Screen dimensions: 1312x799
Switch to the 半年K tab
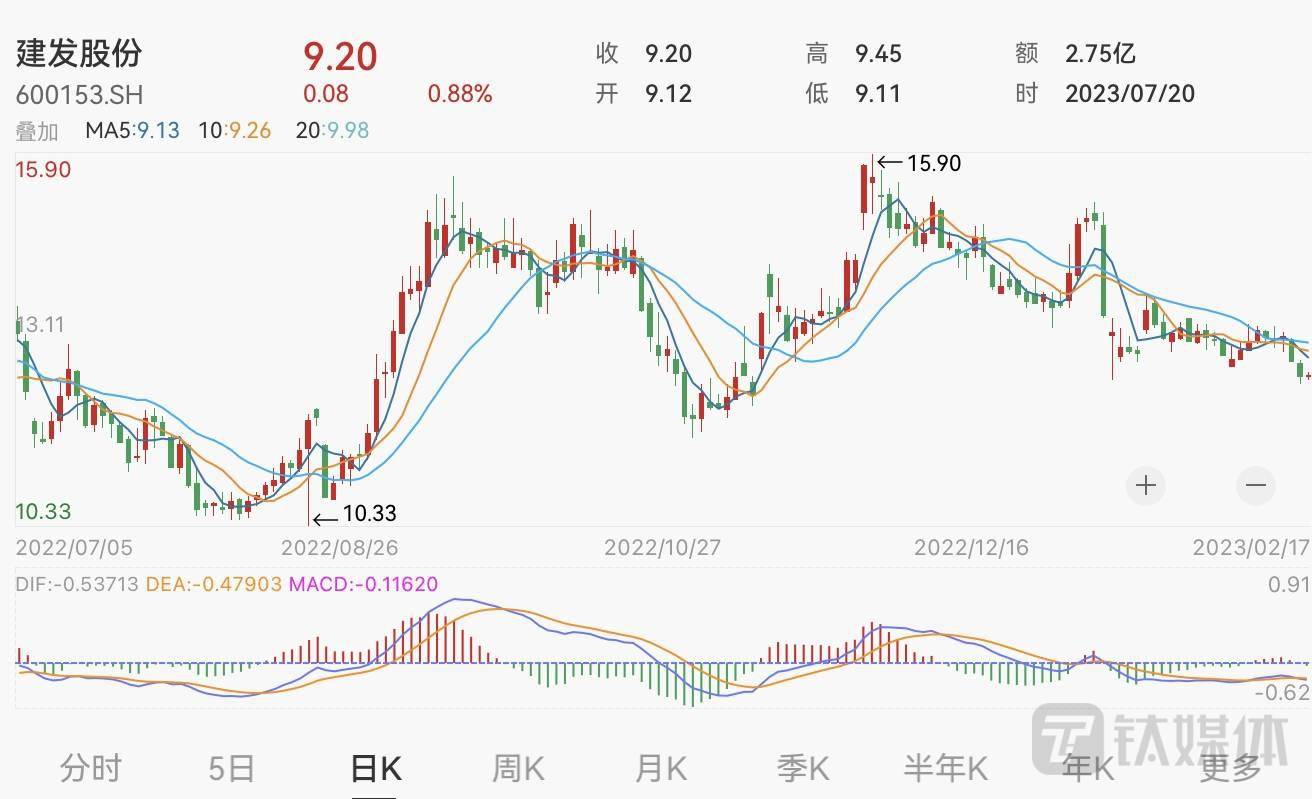click(x=945, y=768)
